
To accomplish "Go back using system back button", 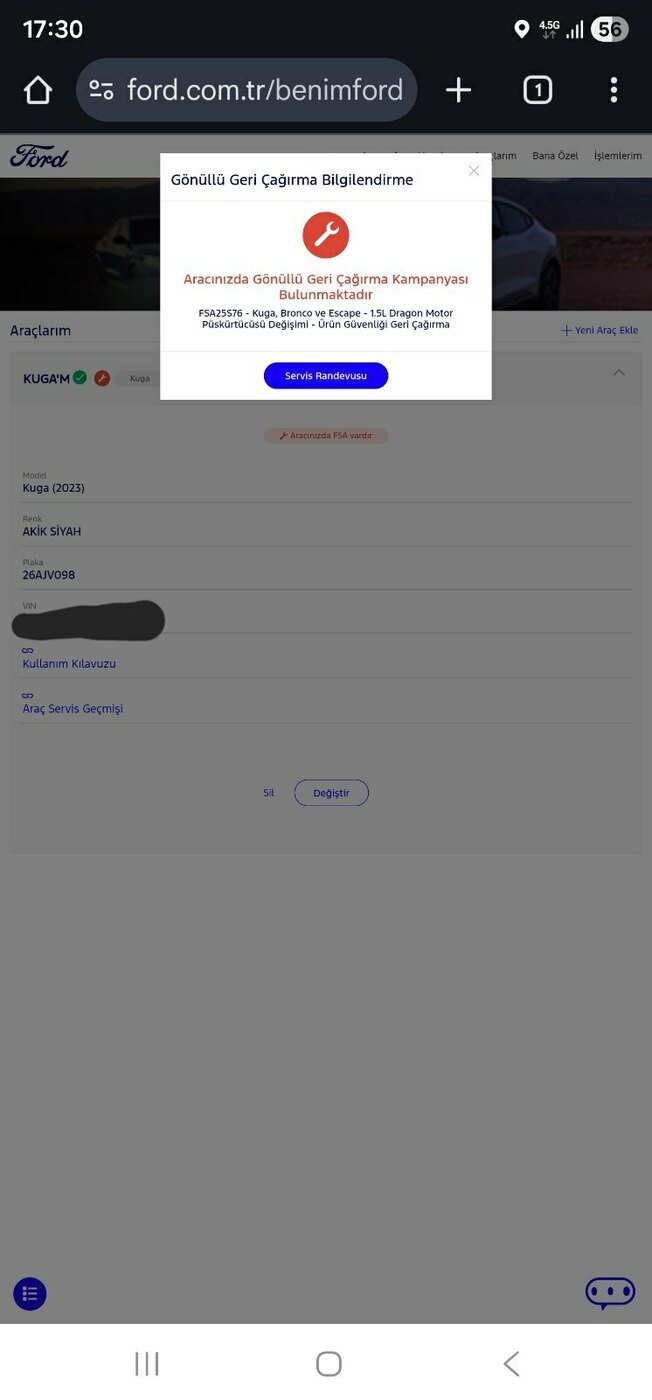I will 511,1363.
